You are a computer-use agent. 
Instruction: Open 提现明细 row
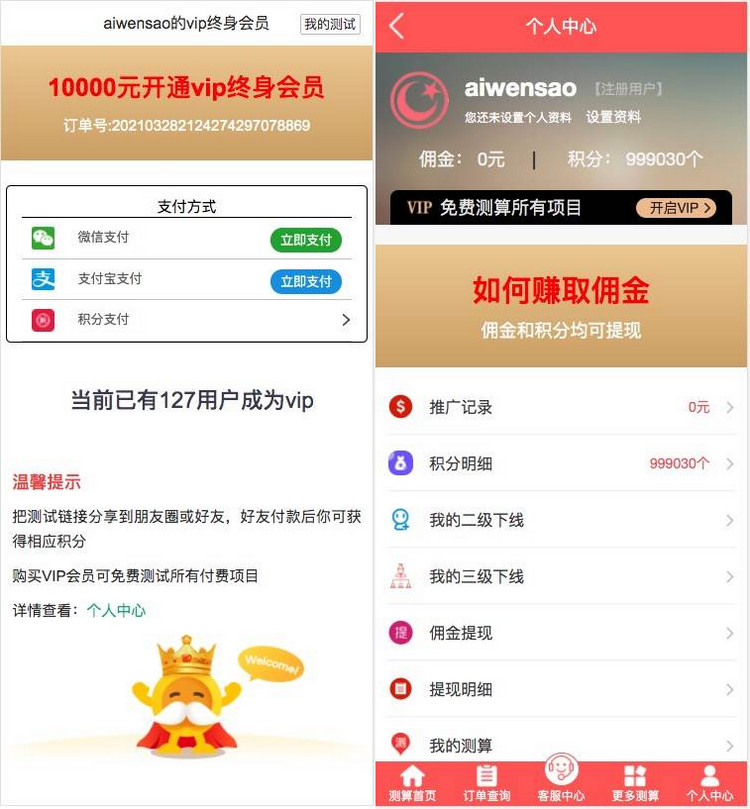pos(560,689)
